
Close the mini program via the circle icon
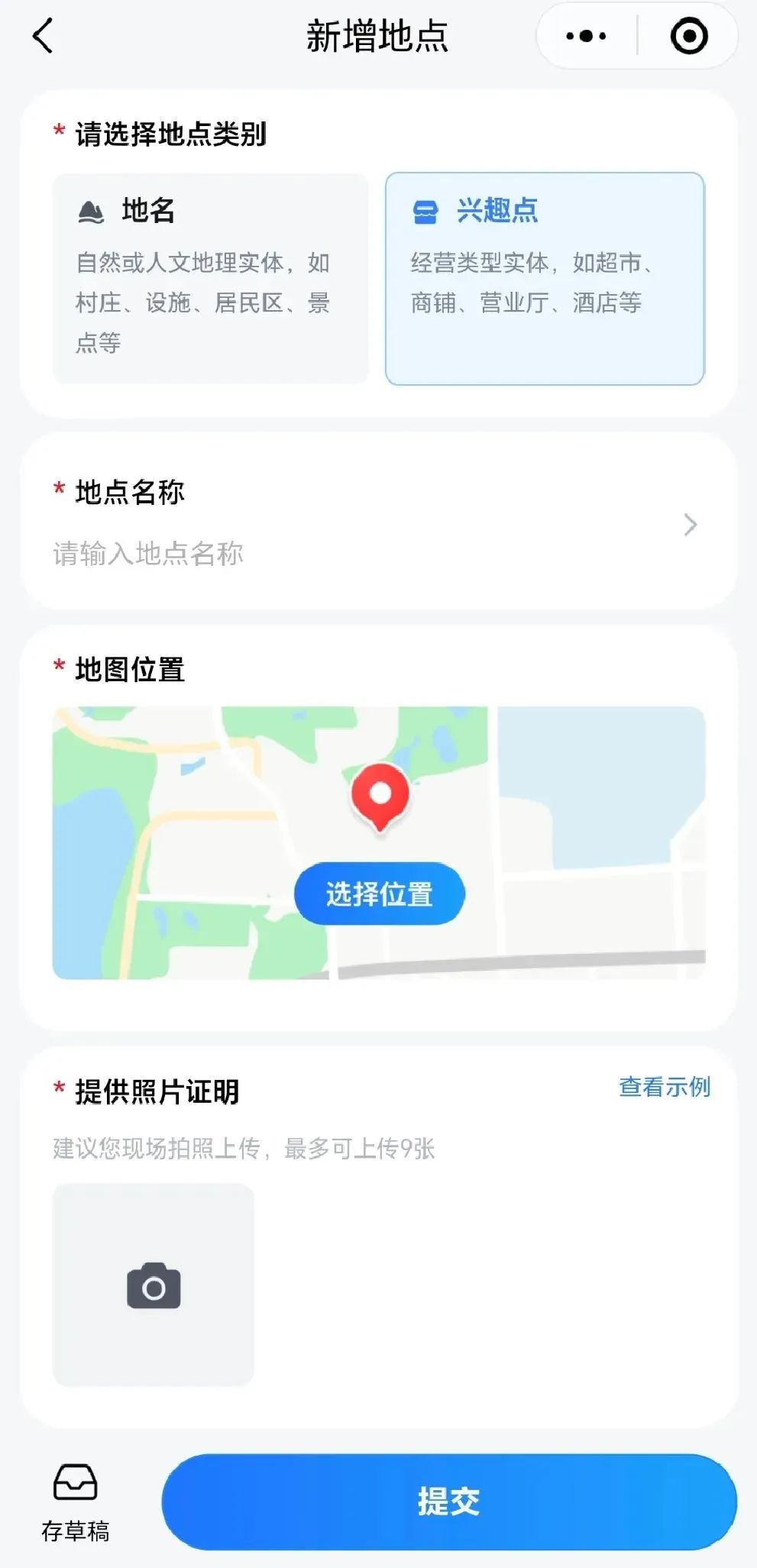[689, 36]
